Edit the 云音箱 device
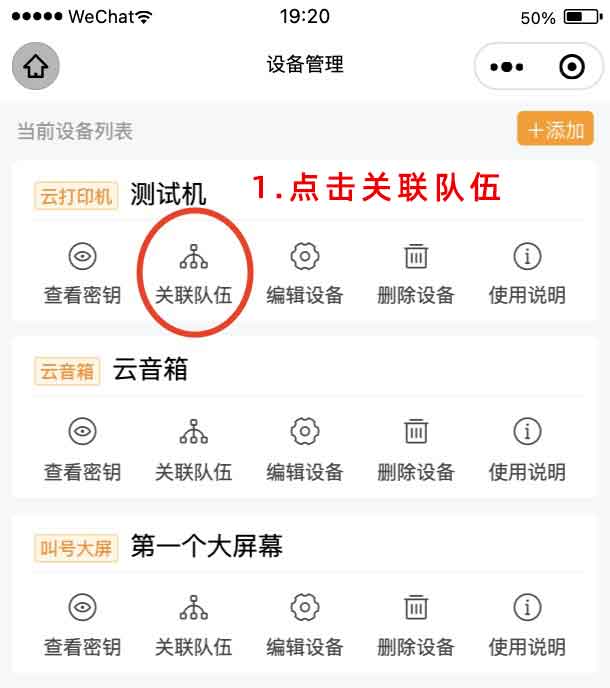The height and width of the screenshot is (688, 610). pyautogui.click(x=304, y=449)
